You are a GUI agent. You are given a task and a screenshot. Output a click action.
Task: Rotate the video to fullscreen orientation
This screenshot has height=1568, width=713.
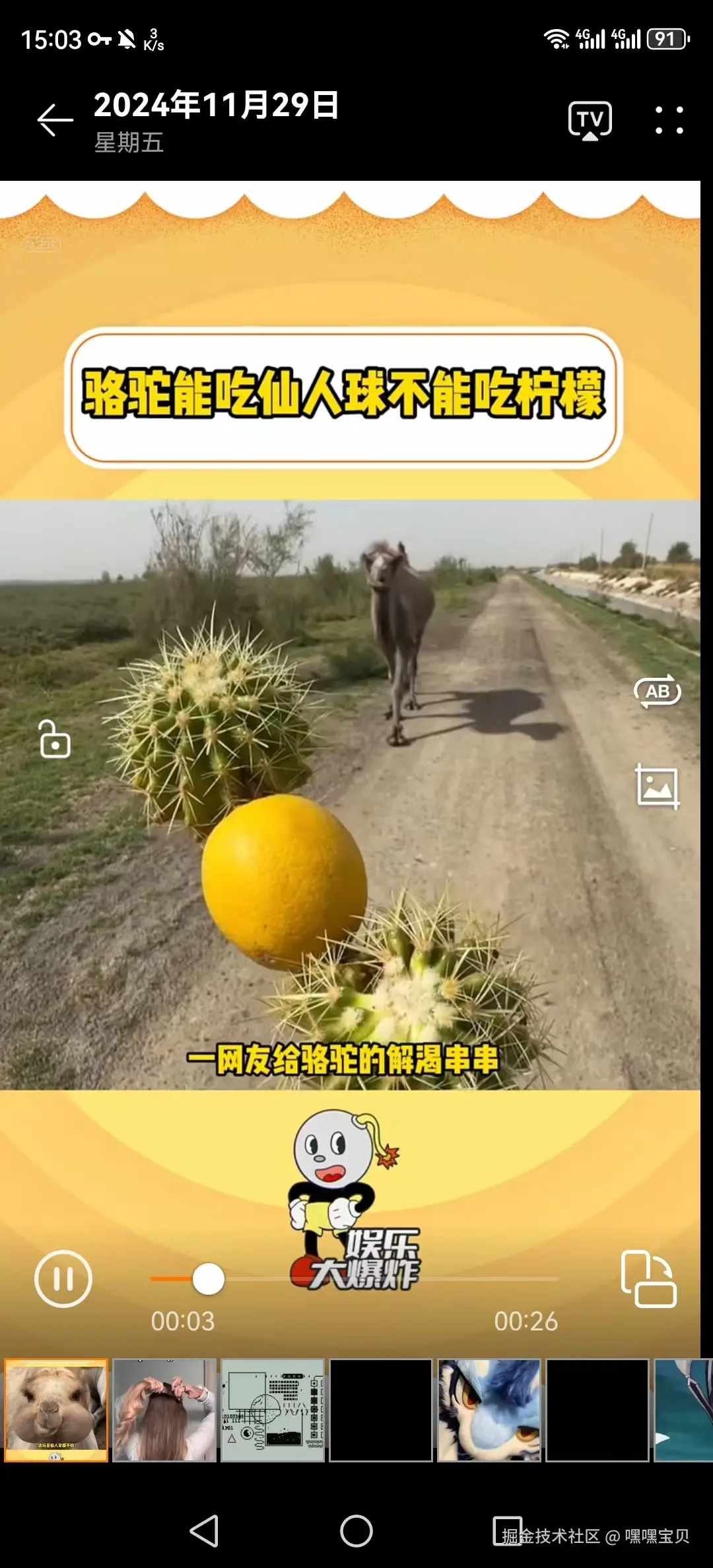(648, 1279)
